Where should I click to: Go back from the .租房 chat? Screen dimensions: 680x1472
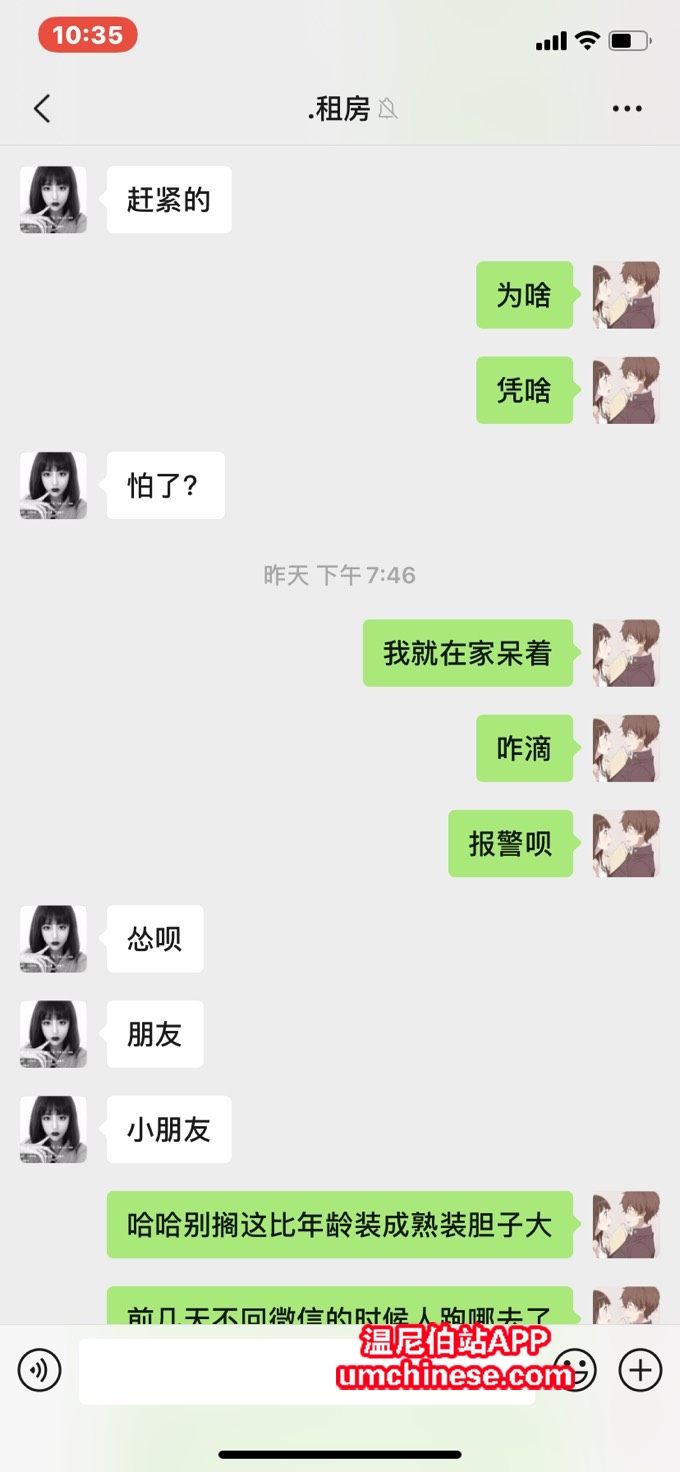(42, 108)
